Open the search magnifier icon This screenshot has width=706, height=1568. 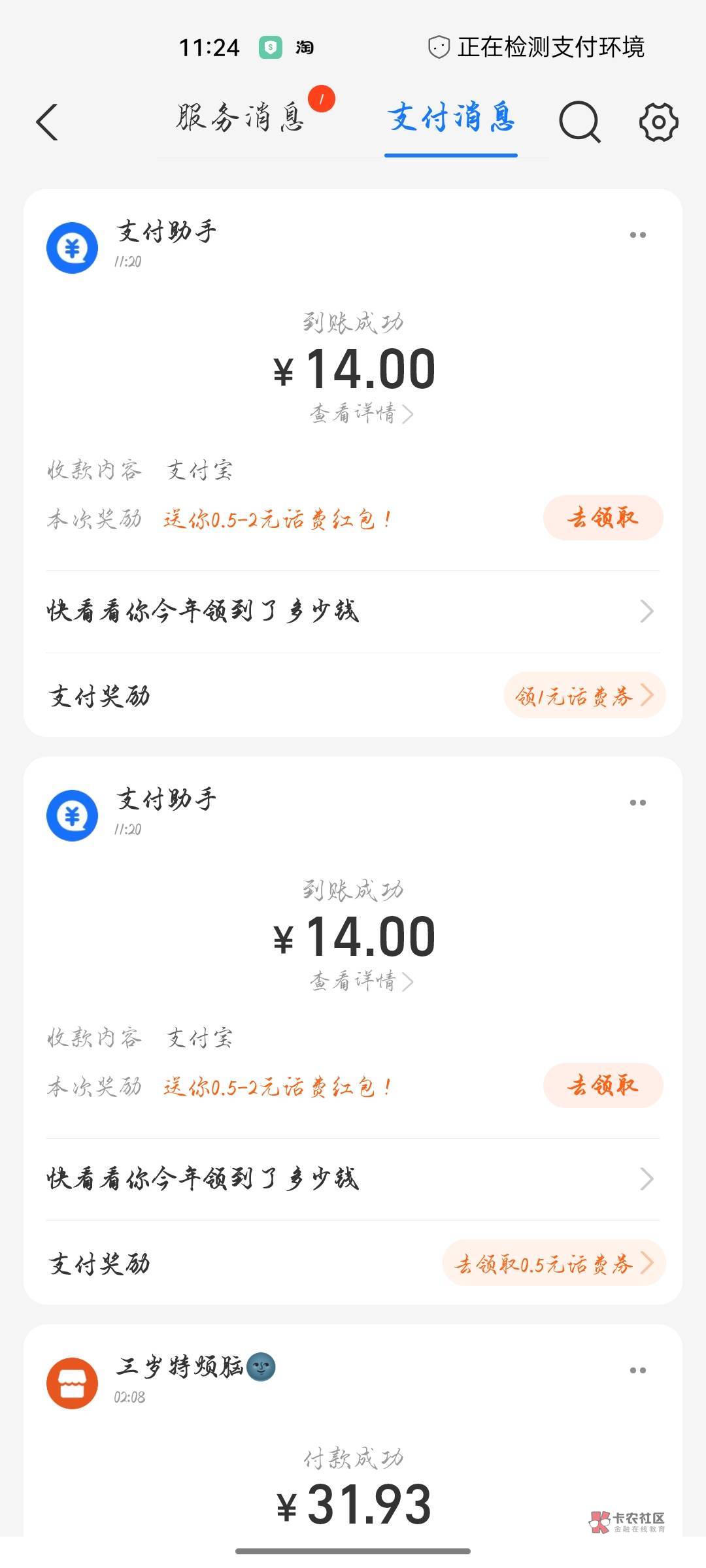579,122
